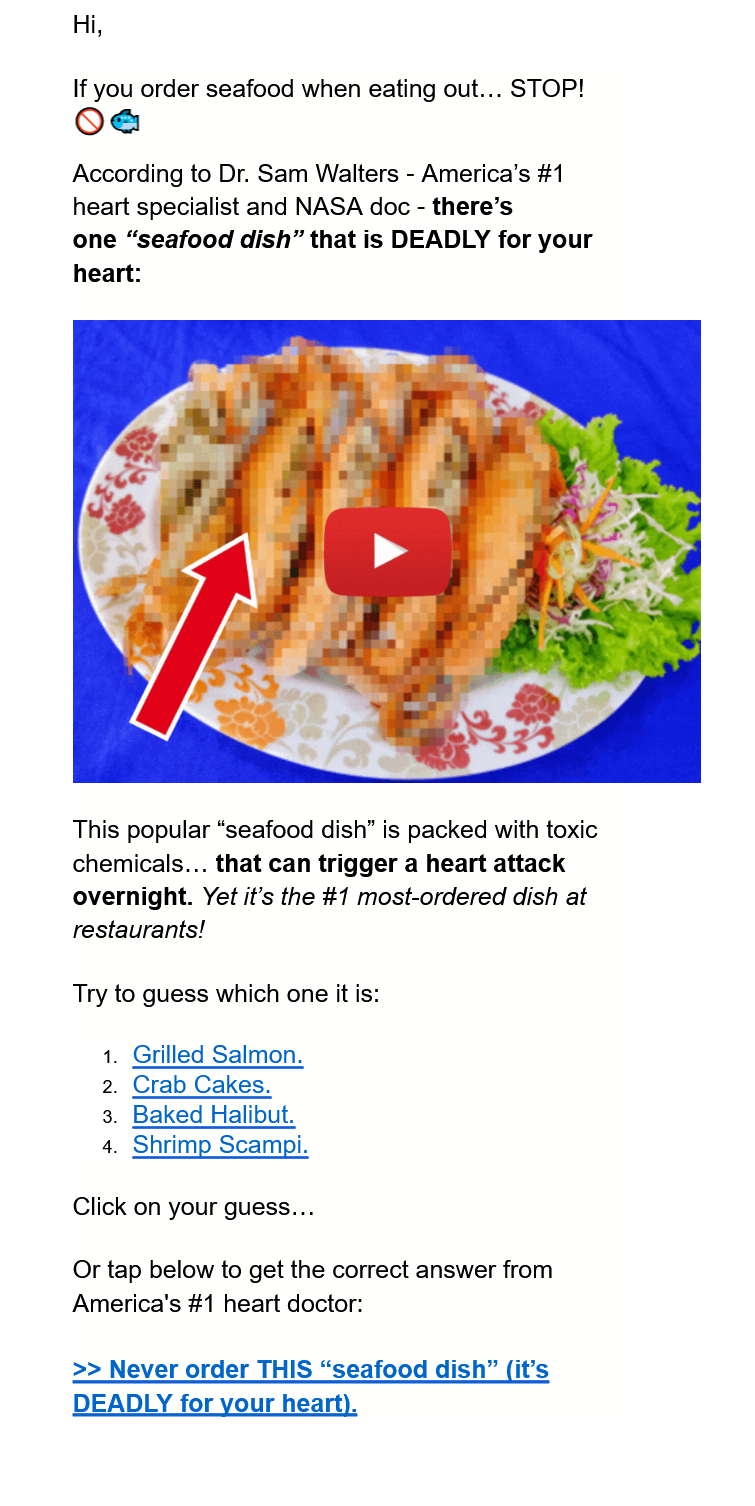Select the Grilled Salmon guess link
Image resolution: width=755 pixels, height=1506 pixels.
218,1055
